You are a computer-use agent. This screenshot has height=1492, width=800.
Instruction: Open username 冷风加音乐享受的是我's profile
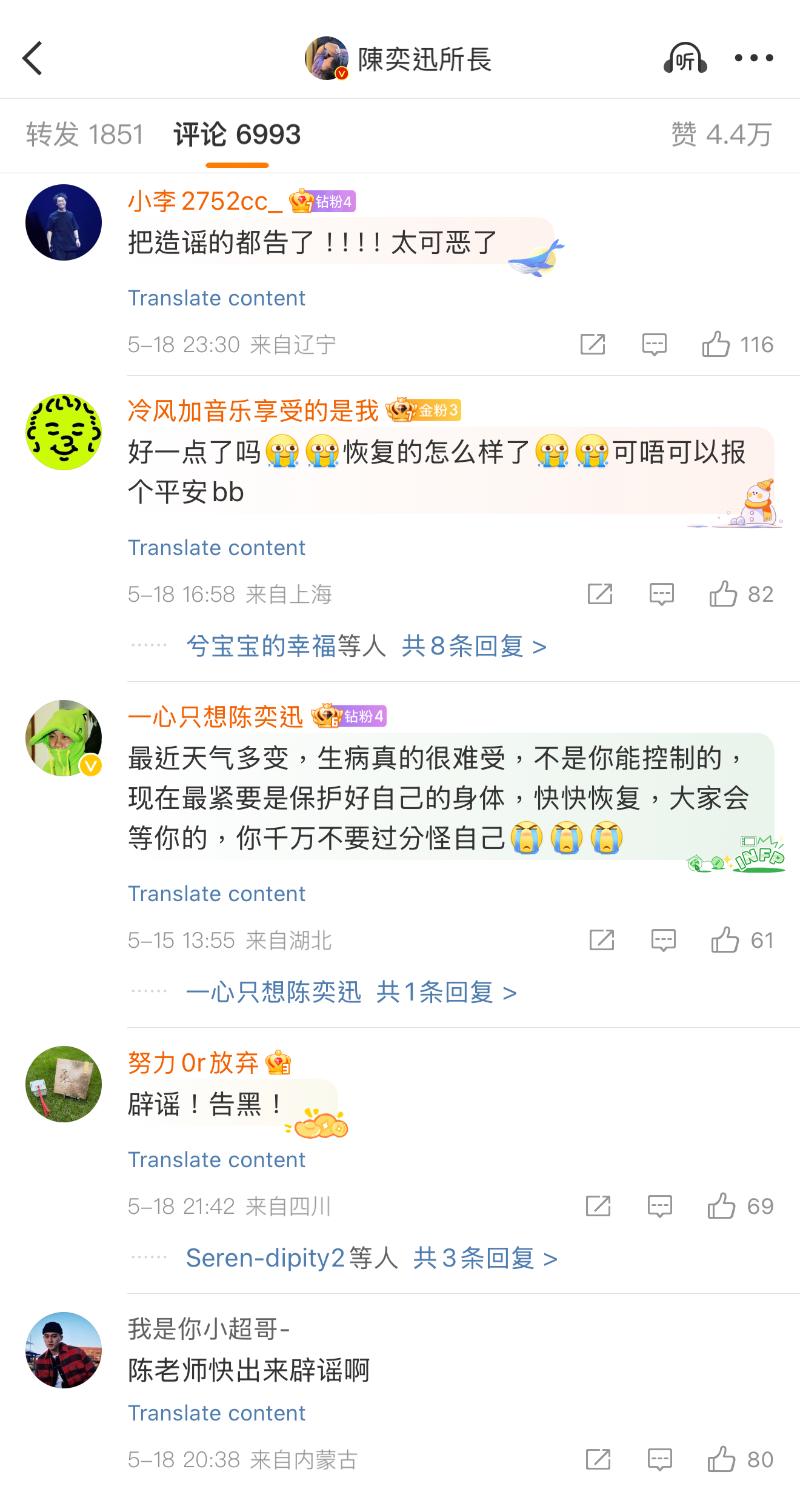coord(253,410)
